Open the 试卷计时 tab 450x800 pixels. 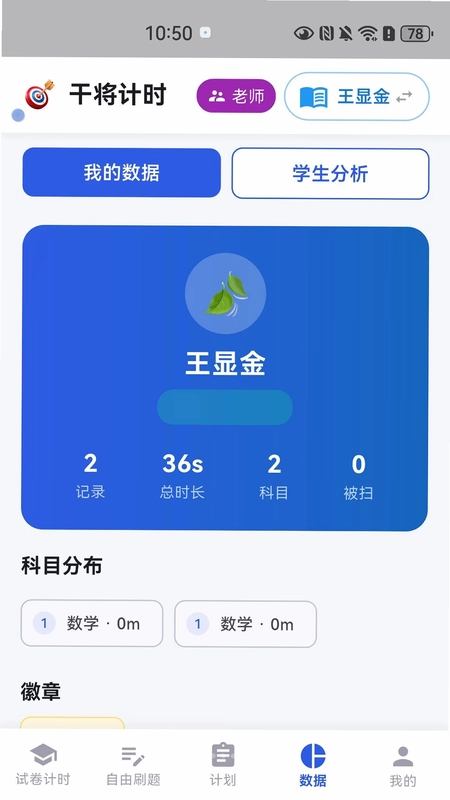tap(43, 765)
